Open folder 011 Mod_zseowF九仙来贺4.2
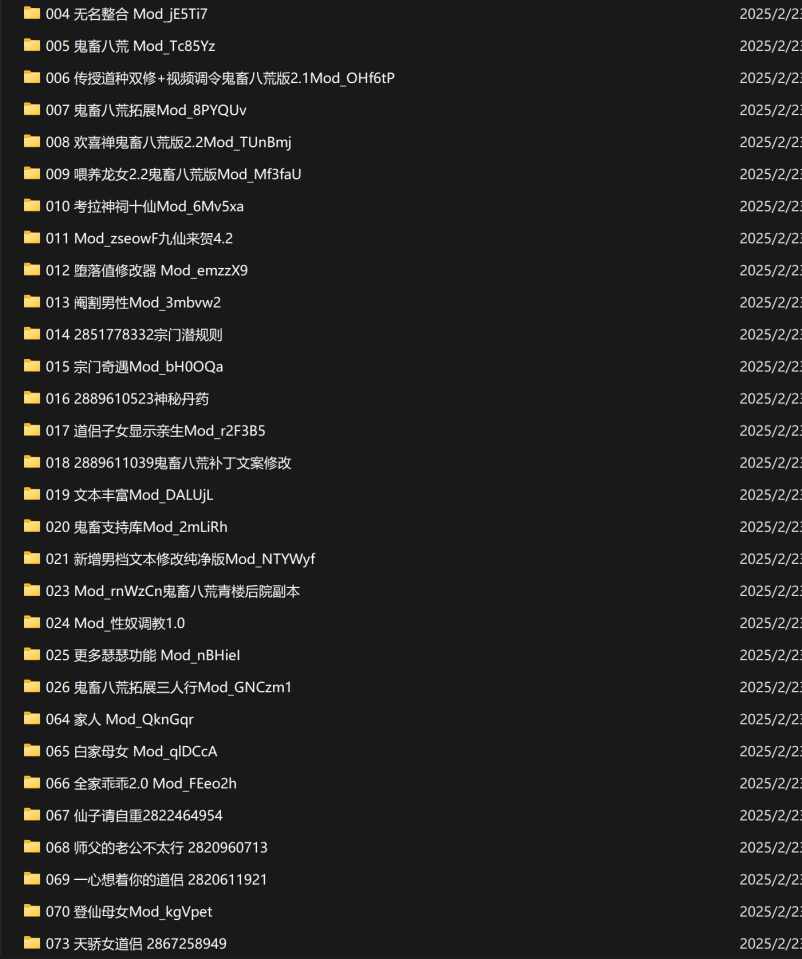Image resolution: width=802 pixels, height=959 pixels. click(139, 239)
